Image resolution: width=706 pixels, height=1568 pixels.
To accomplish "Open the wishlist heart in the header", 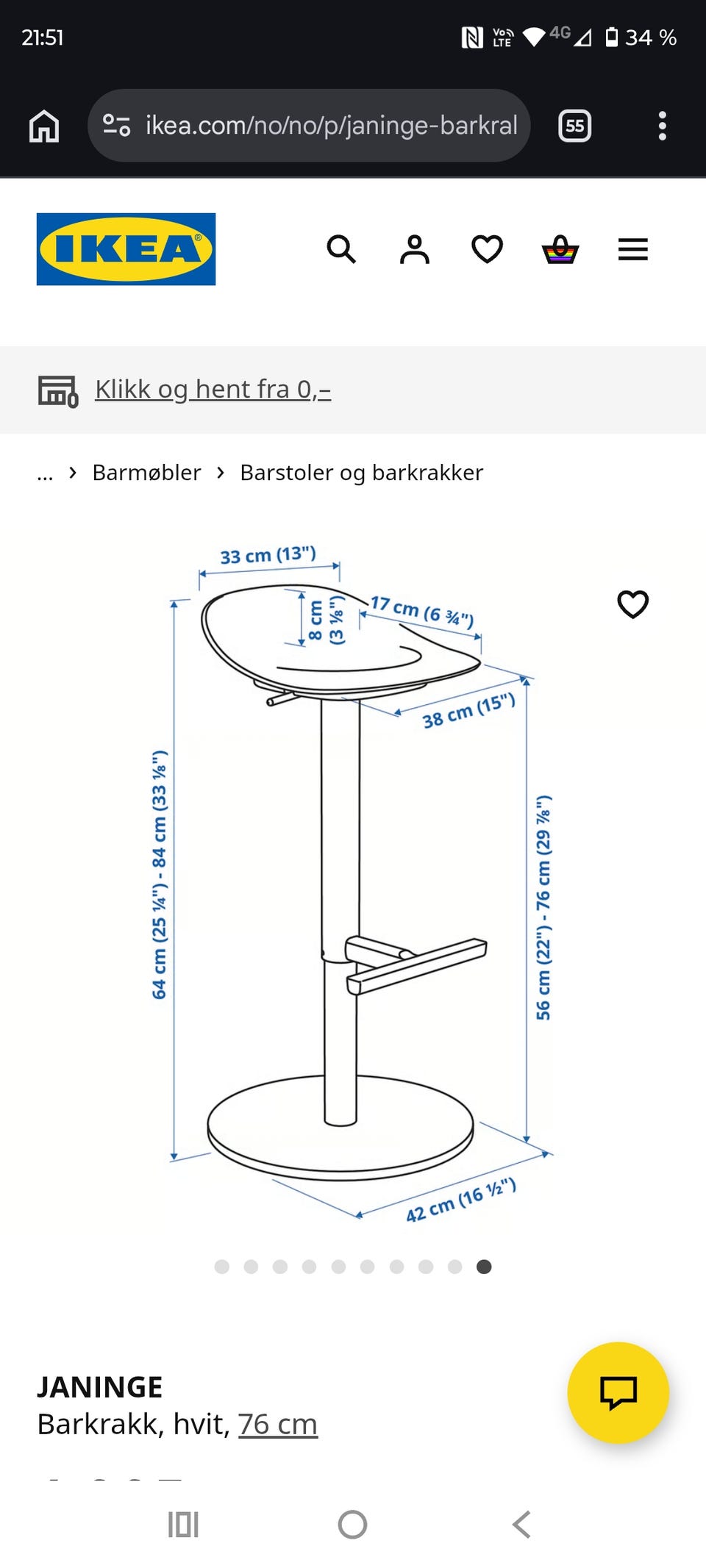I will (487, 250).
